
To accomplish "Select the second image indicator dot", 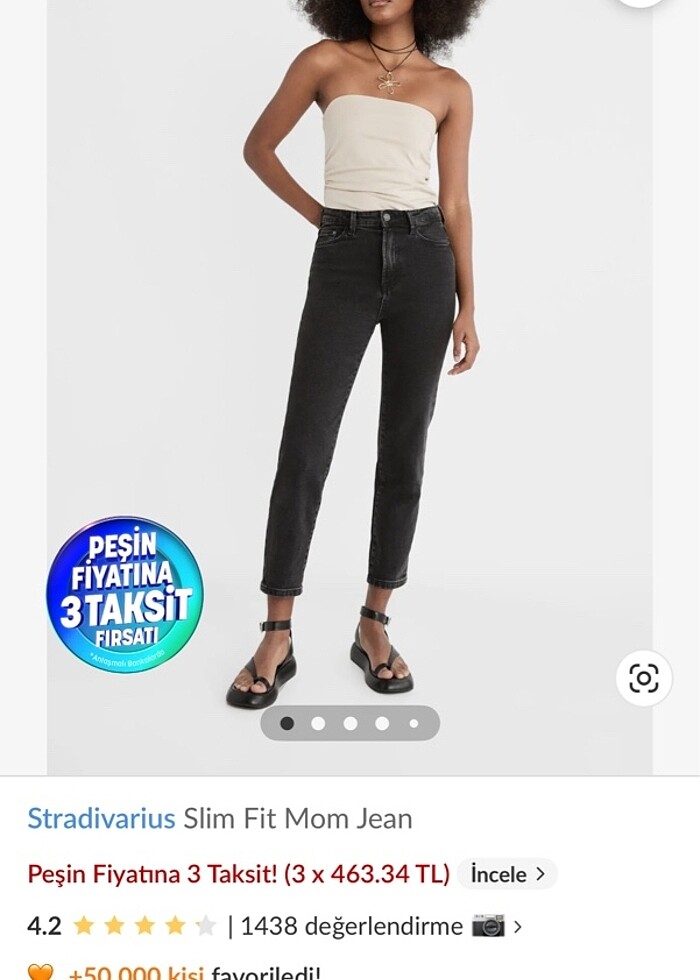I will click(x=318, y=723).
